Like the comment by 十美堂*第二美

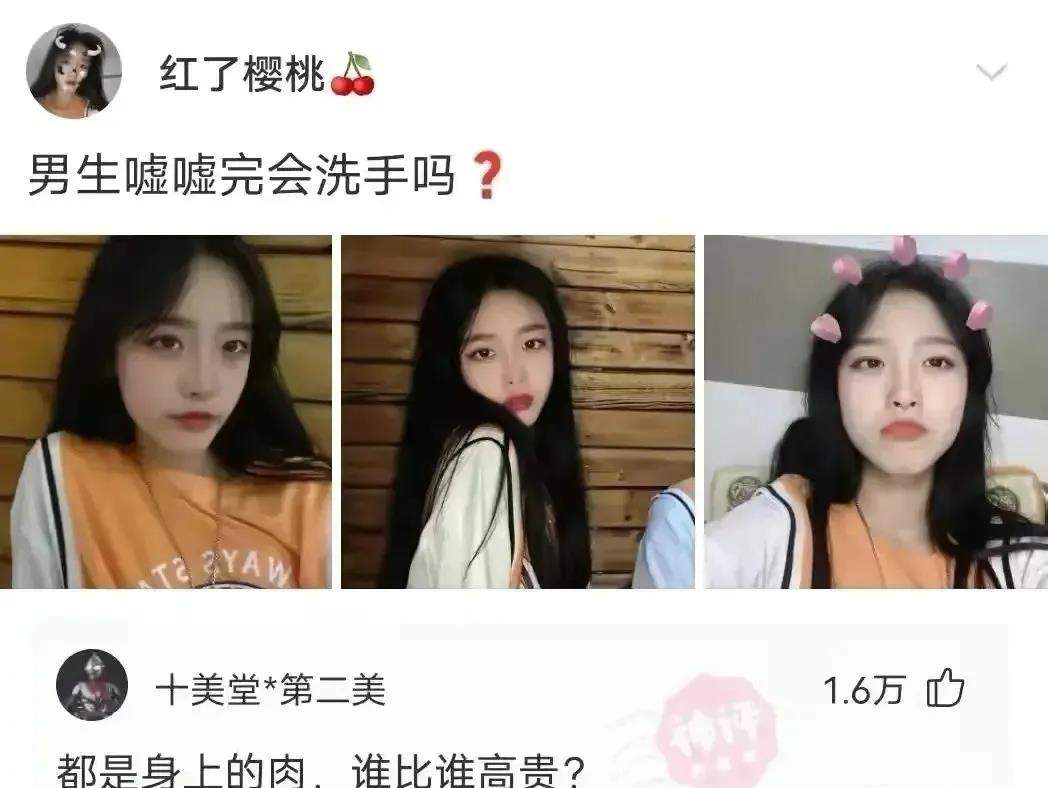(945, 690)
